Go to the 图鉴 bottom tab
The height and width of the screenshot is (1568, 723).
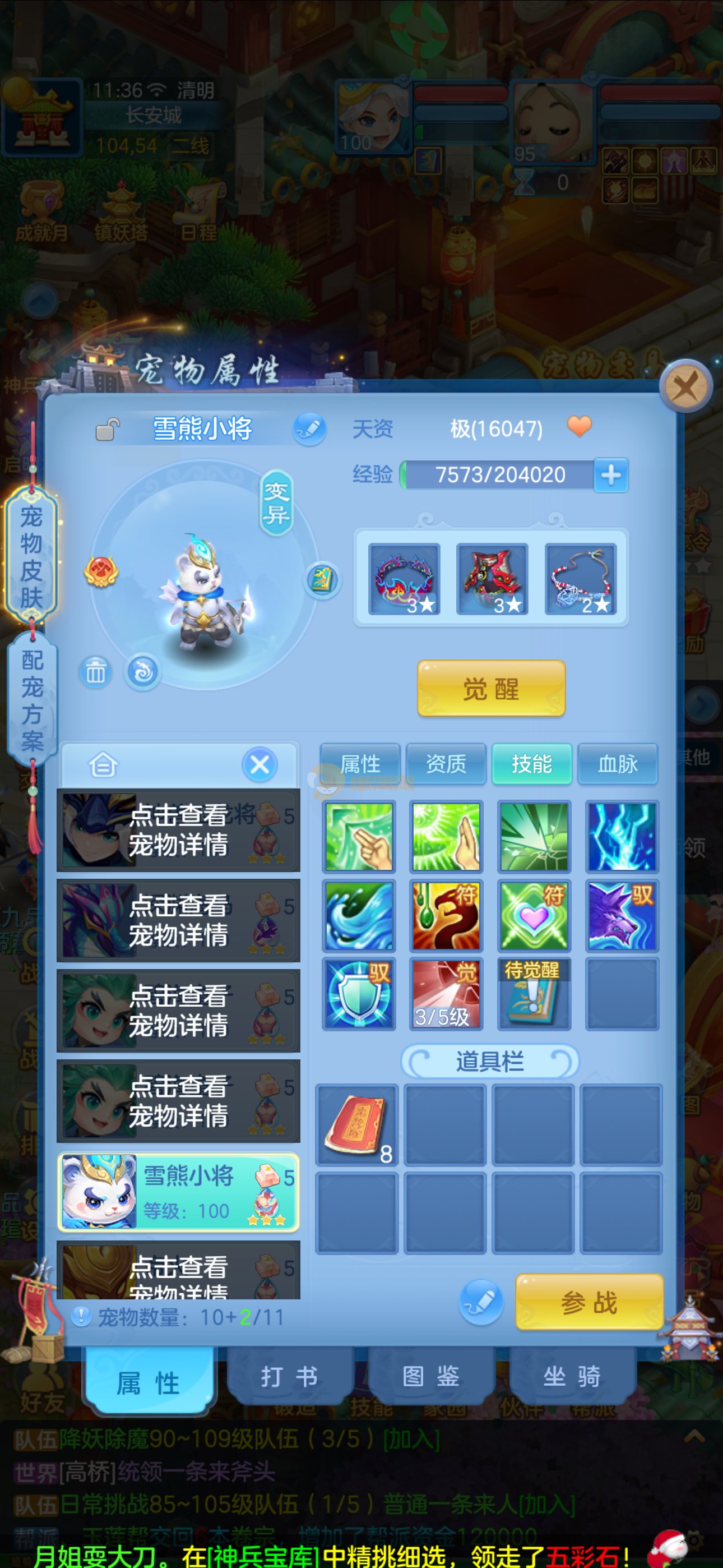pyautogui.click(x=431, y=1377)
